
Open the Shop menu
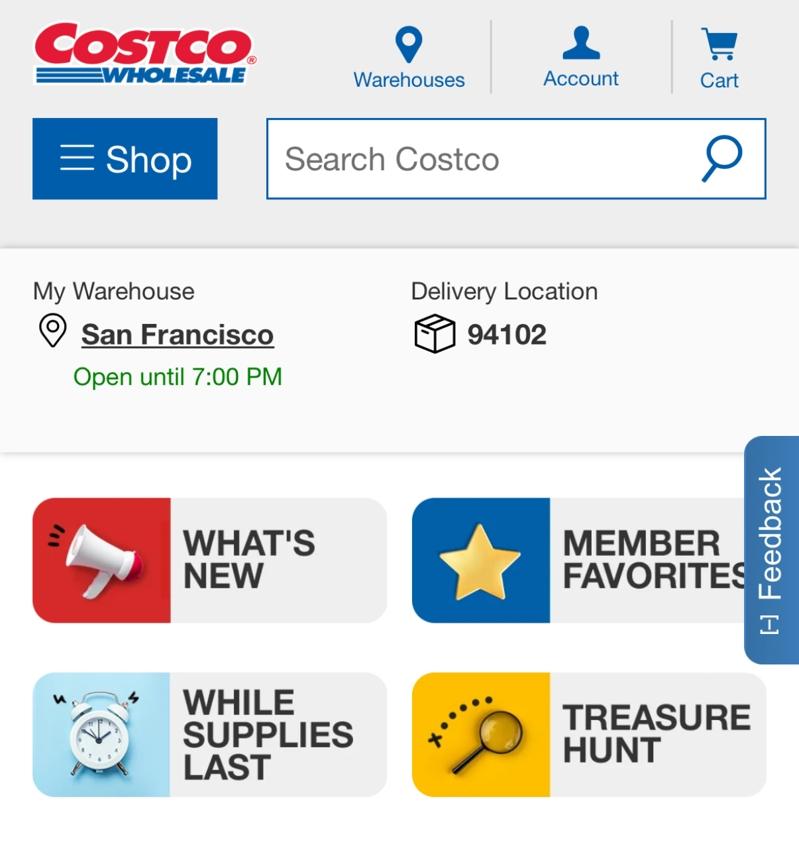pyautogui.click(x=125, y=159)
